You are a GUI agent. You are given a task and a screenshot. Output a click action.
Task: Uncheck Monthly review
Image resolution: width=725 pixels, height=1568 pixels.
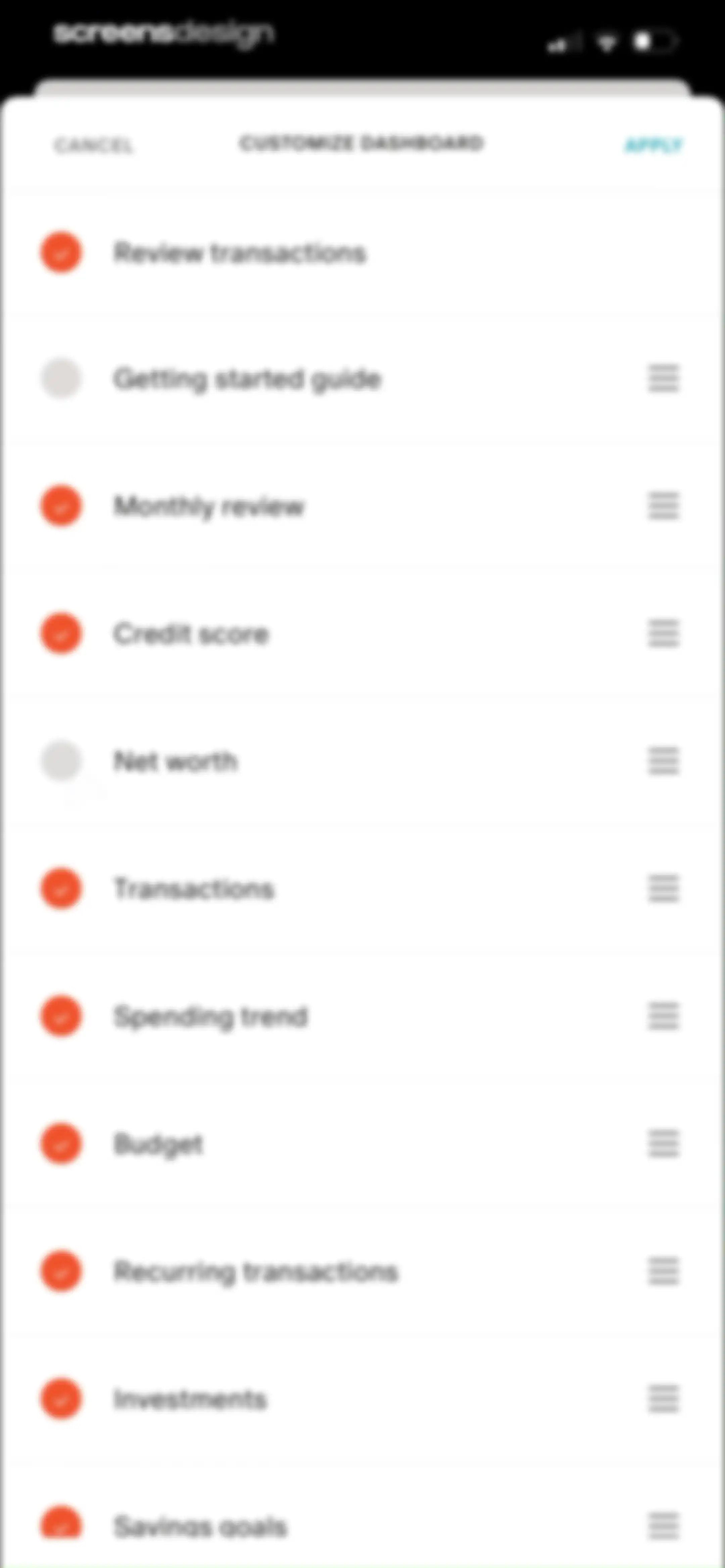click(61, 506)
